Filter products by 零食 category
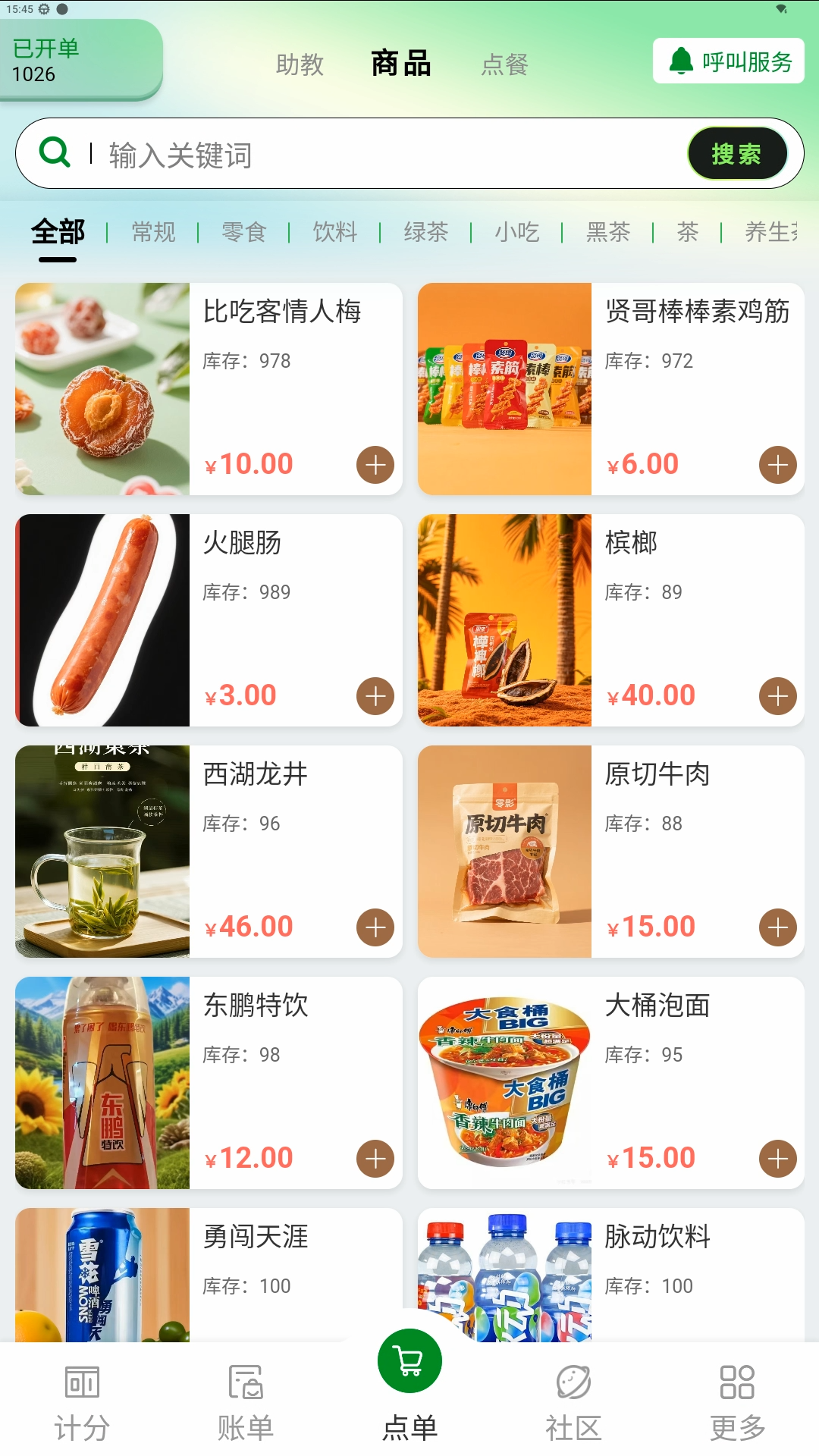Screen dimensions: 819x1456 244,232
